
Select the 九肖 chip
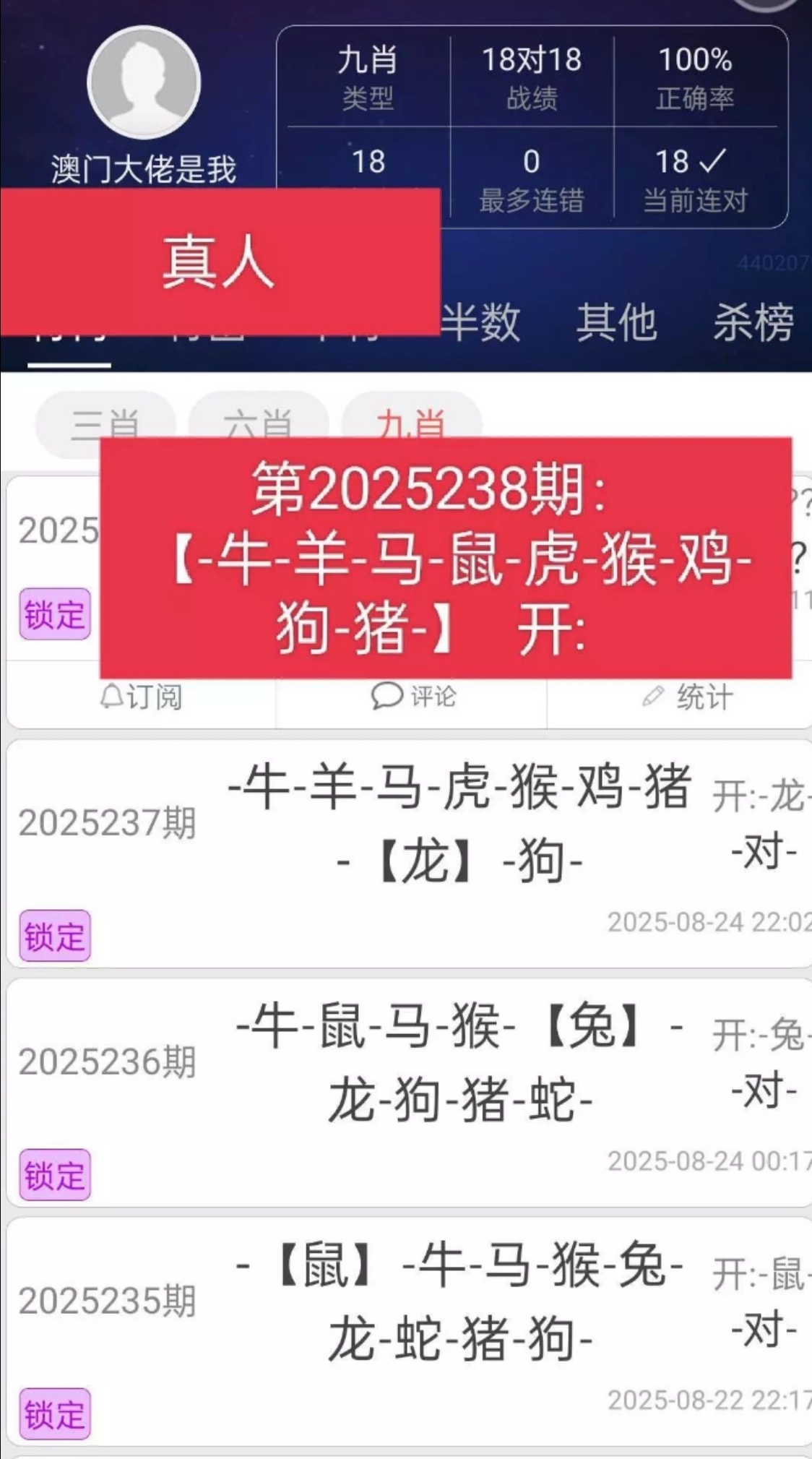pos(410,418)
